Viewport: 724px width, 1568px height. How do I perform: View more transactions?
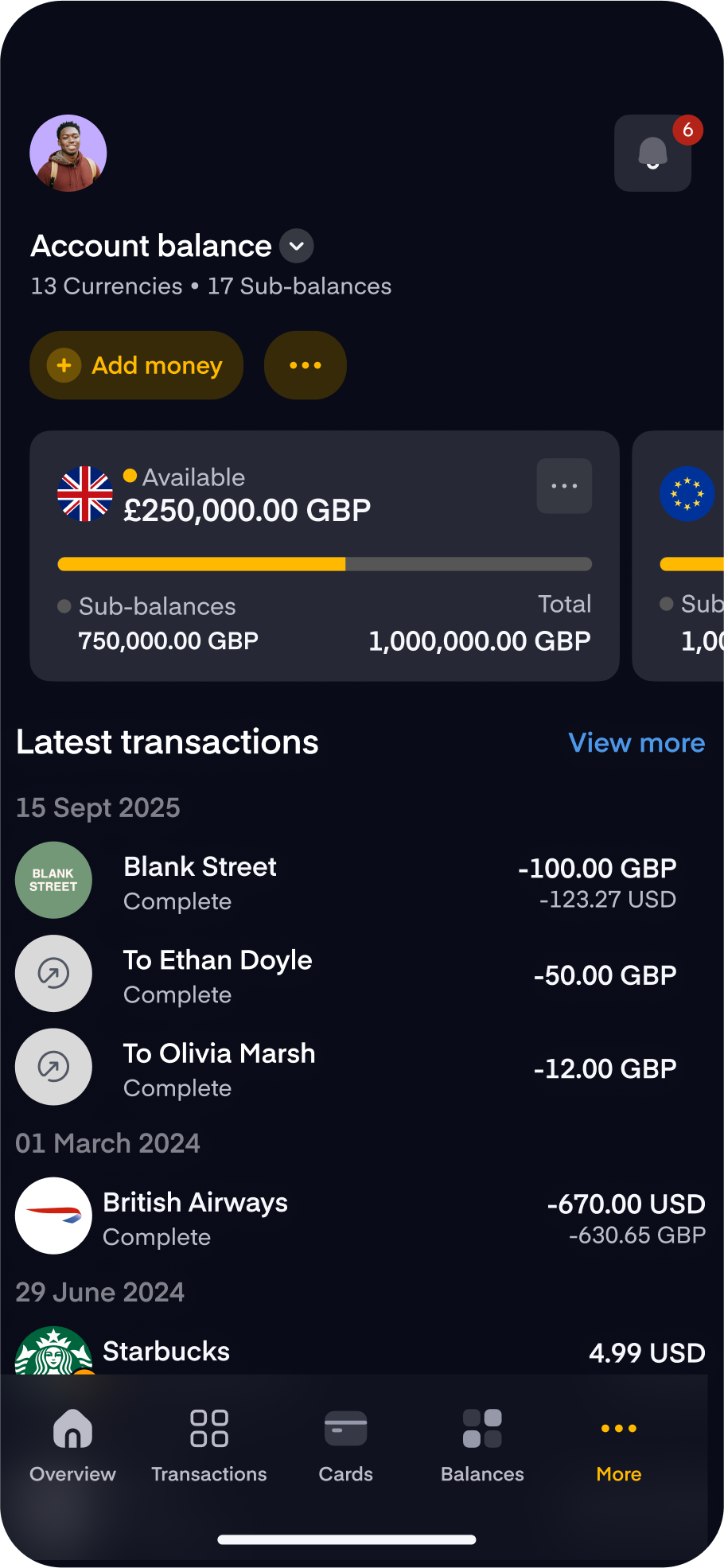636,743
